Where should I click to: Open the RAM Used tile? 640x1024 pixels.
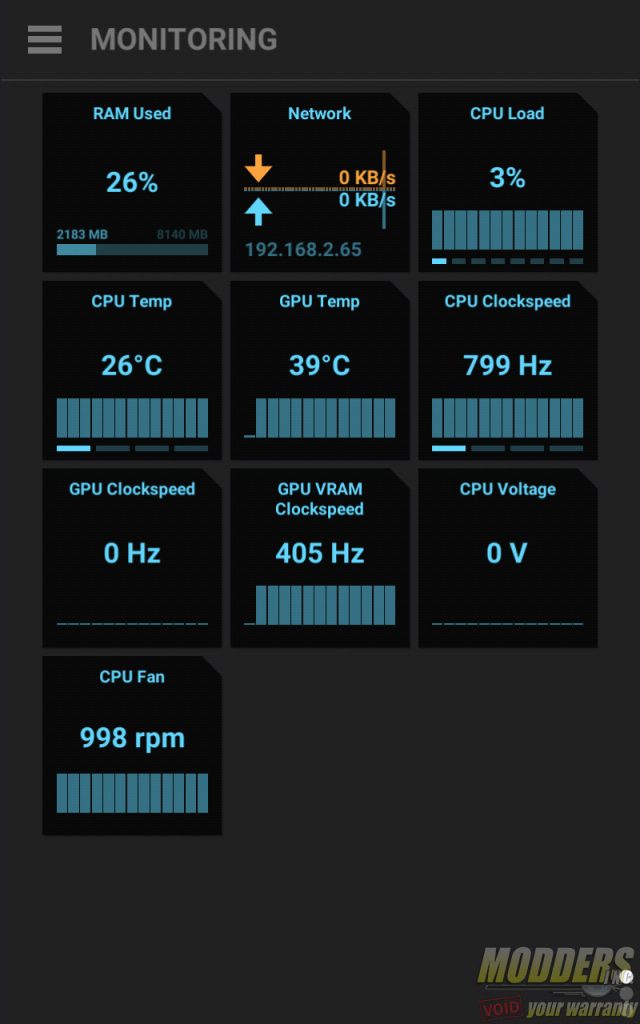(x=132, y=182)
